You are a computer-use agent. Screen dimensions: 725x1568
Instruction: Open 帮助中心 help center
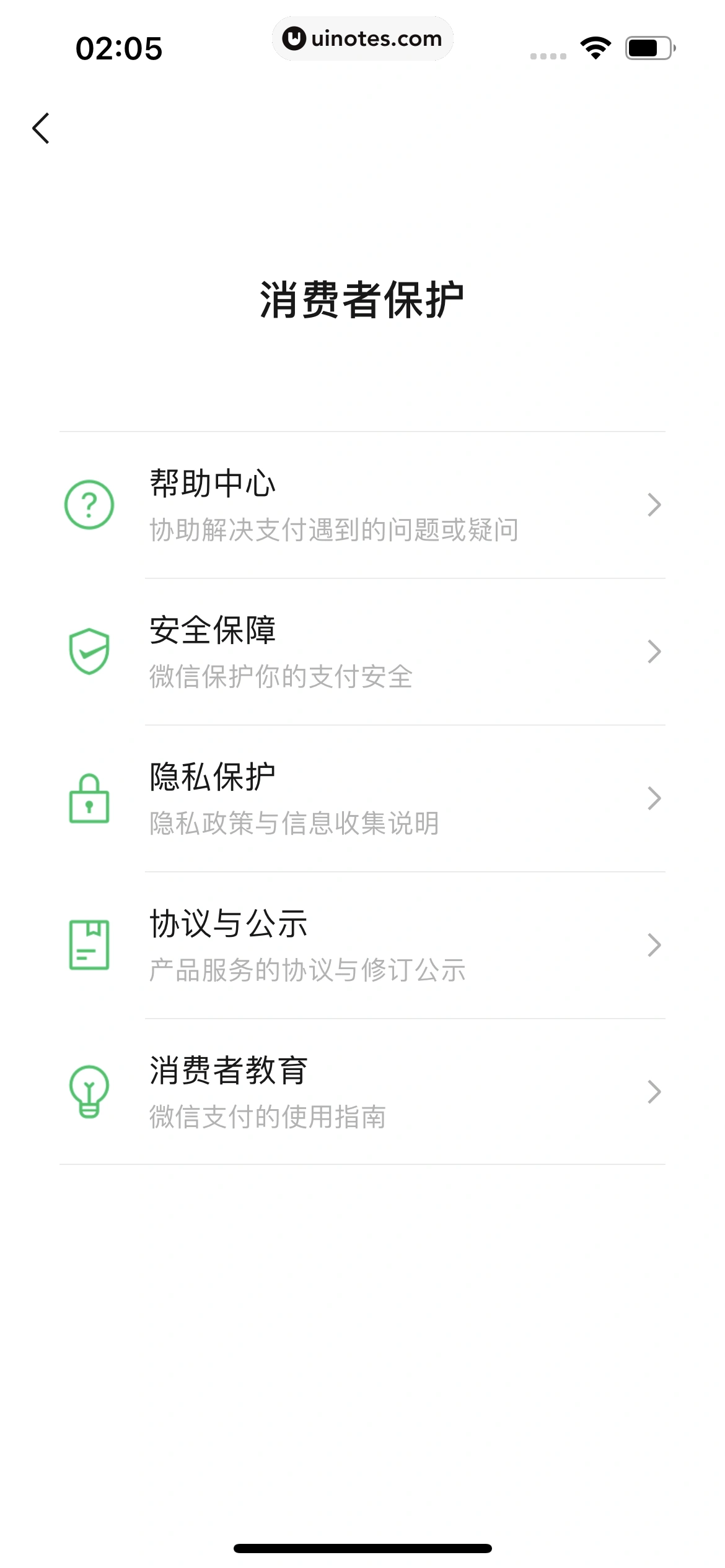(362, 505)
